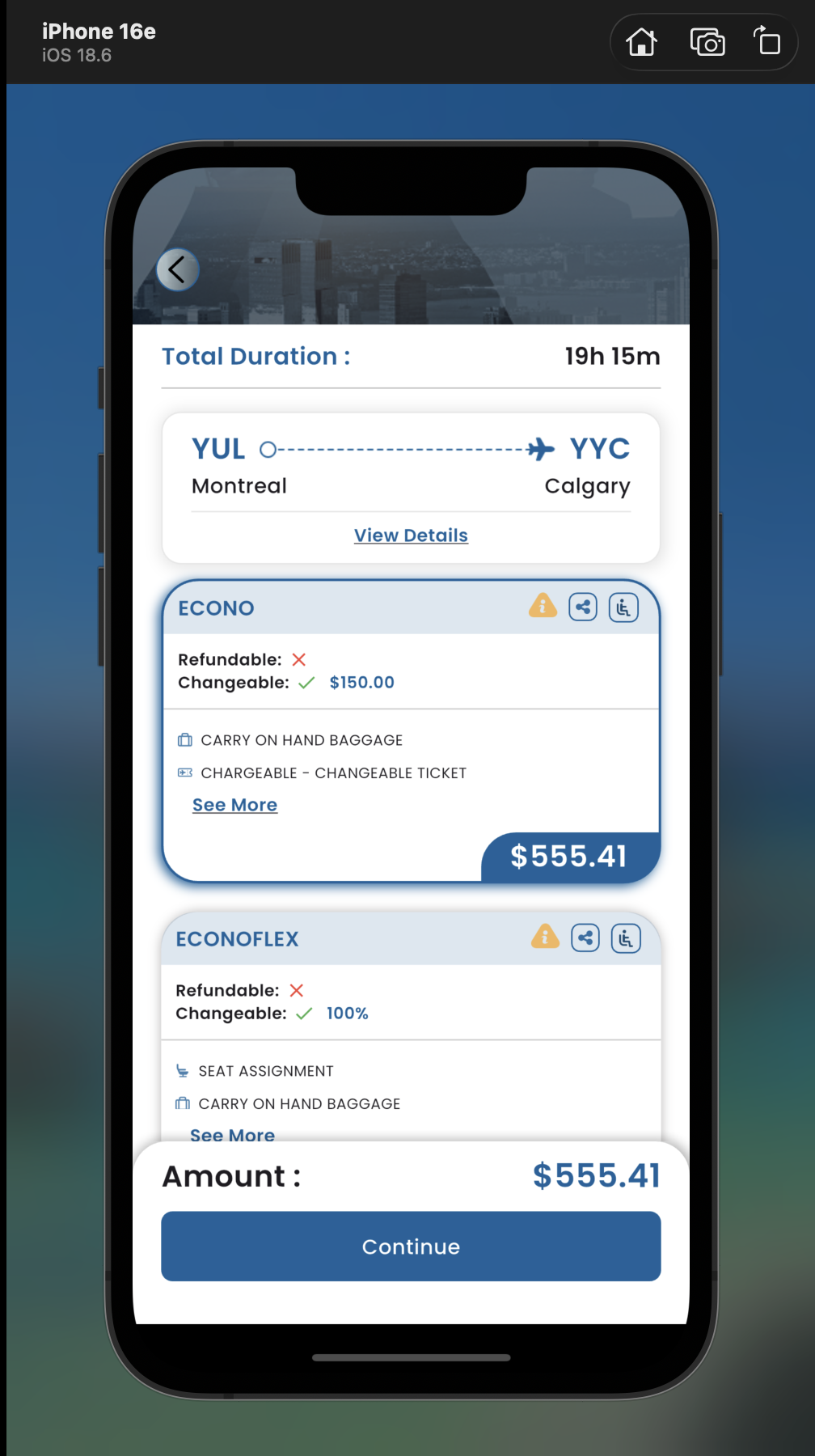Expand See More under ECONO
Image resolution: width=815 pixels, height=1456 pixels.
[x=234, y=805]
